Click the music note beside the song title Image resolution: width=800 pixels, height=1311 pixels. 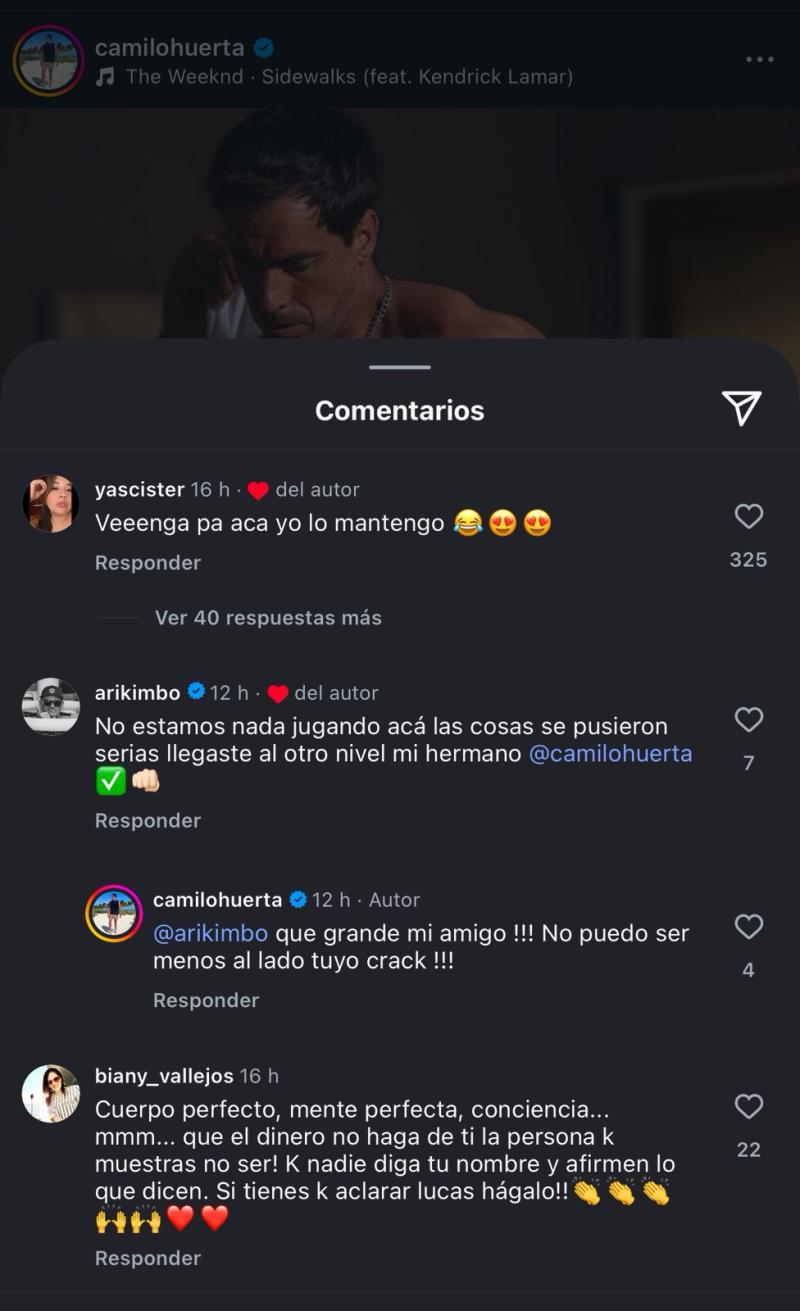109,76
